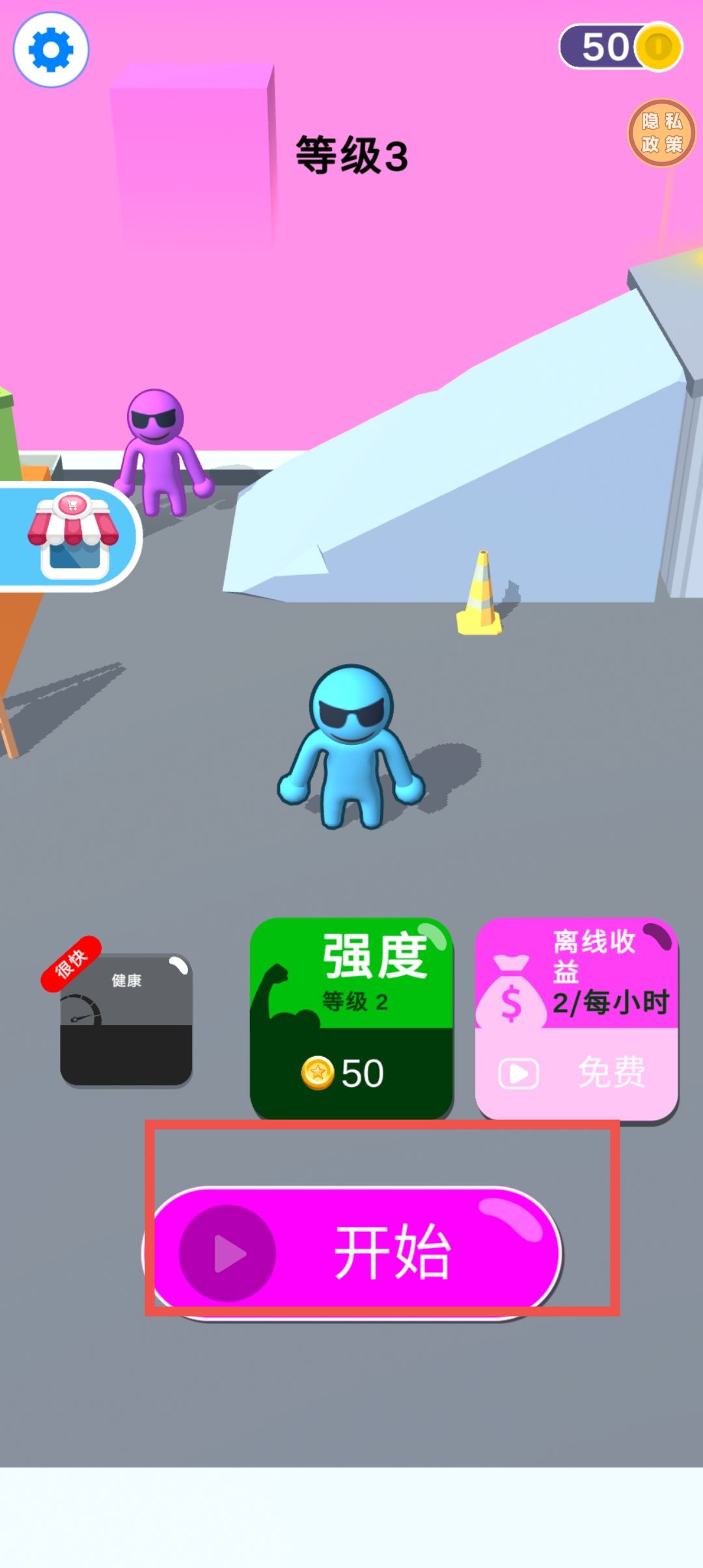Claim free 离线收益 upgrade via video
This screenshot has height=1568, width=703.
coord(577,1019)
